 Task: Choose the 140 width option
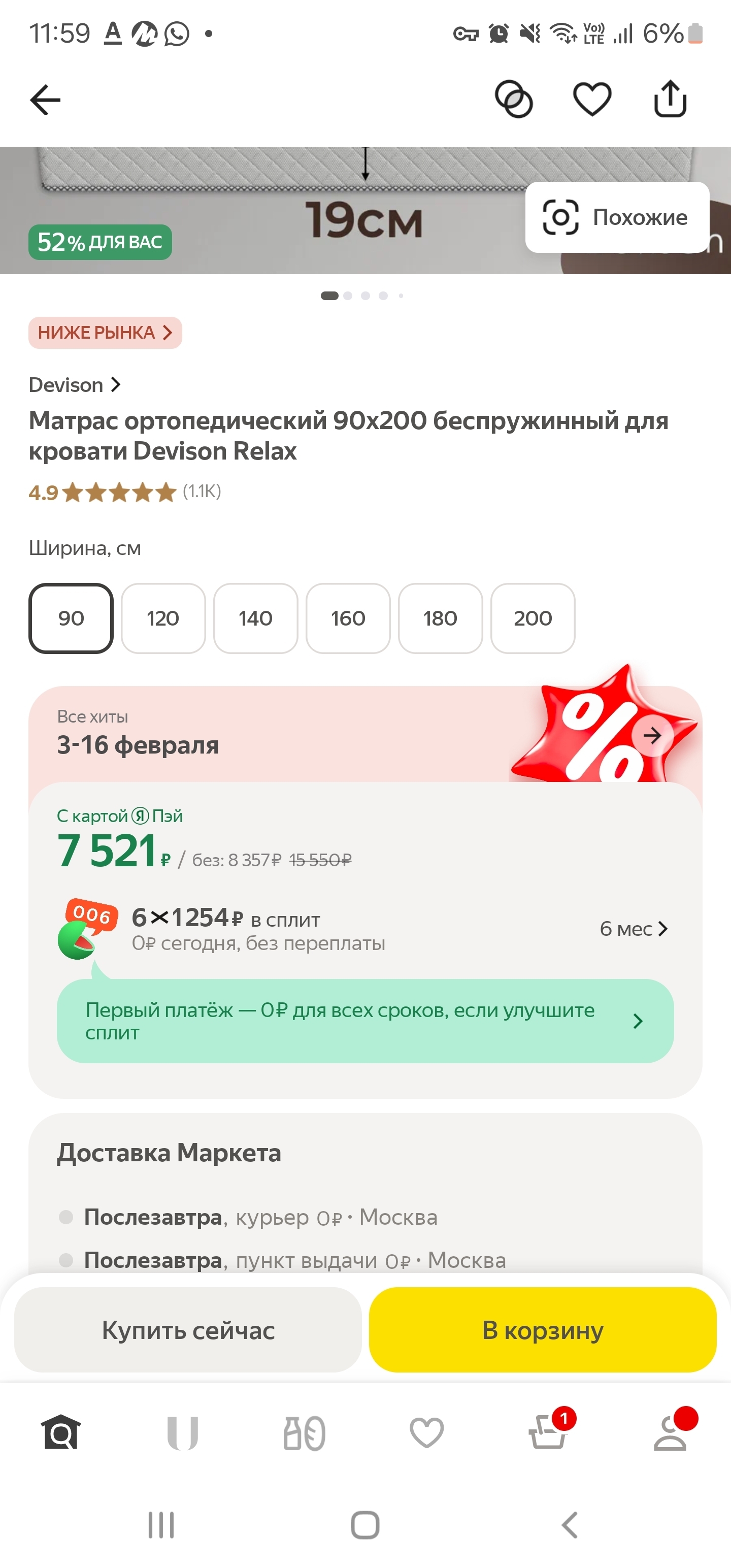(x=256, y=618)
